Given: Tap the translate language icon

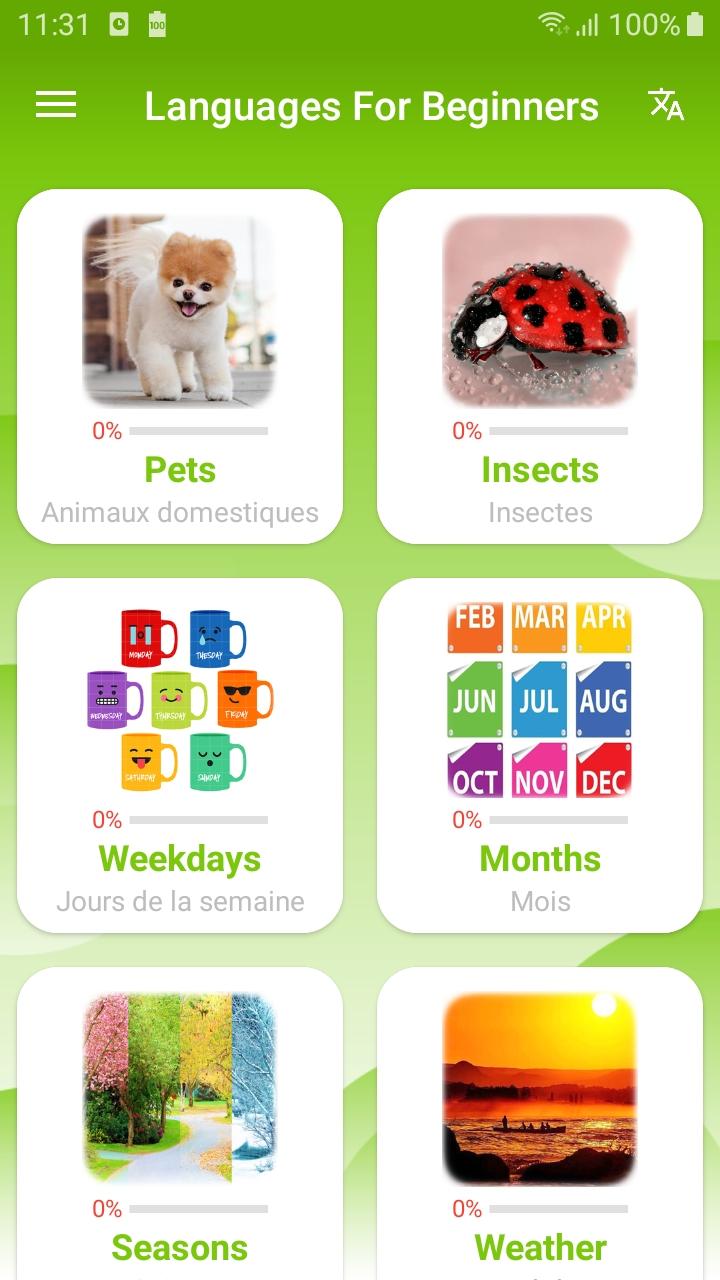Looking at the screenshot, I should coord(666,105).
